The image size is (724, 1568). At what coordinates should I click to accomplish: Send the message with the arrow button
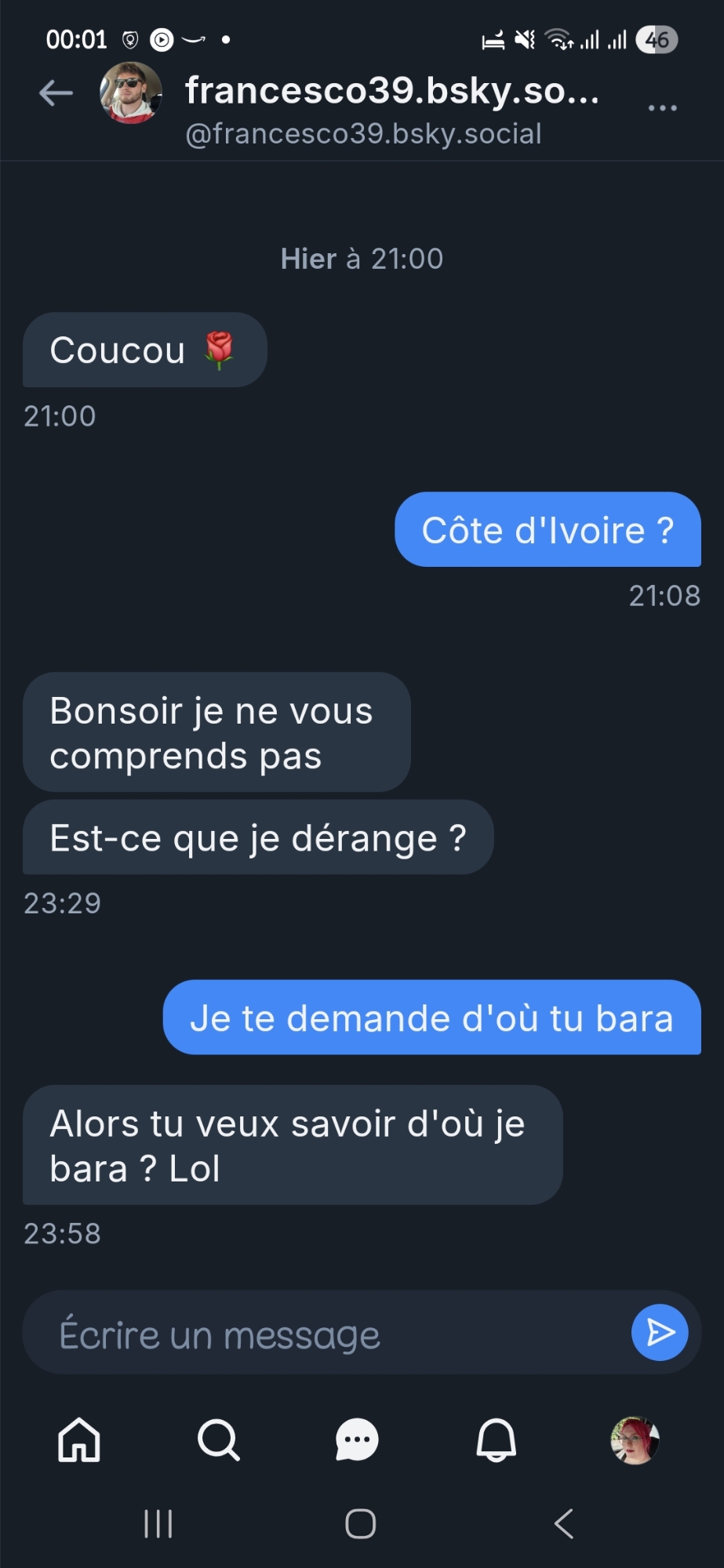point(659,1332)
